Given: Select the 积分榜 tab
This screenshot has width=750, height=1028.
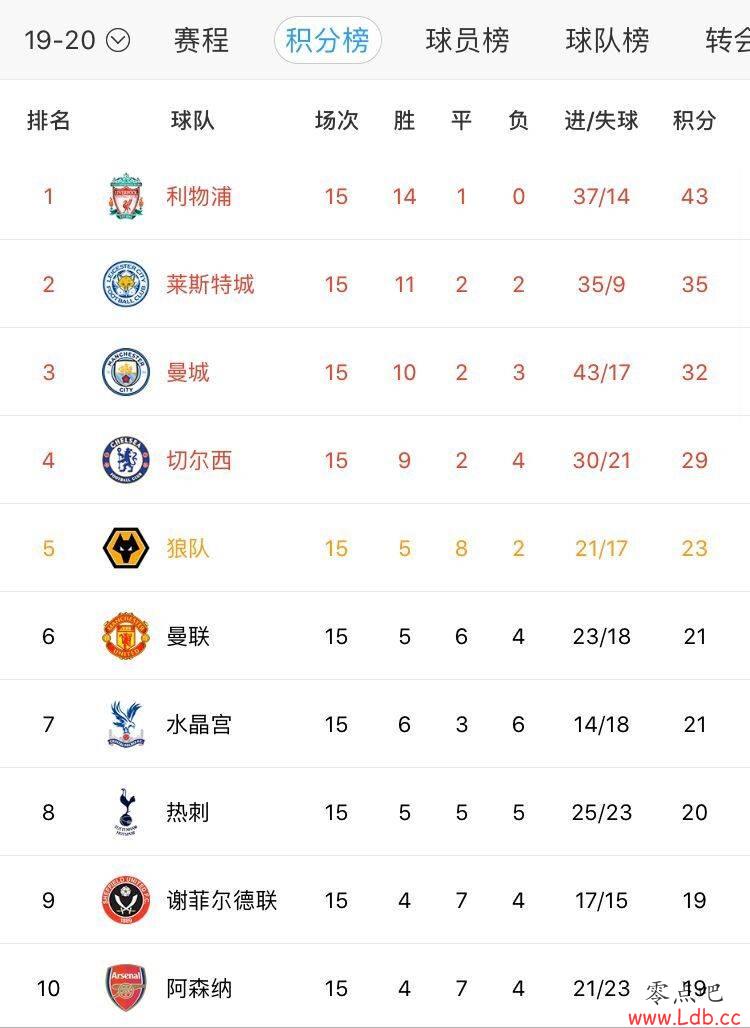Looking at the screenshot, I should click(x=327, y=40).
